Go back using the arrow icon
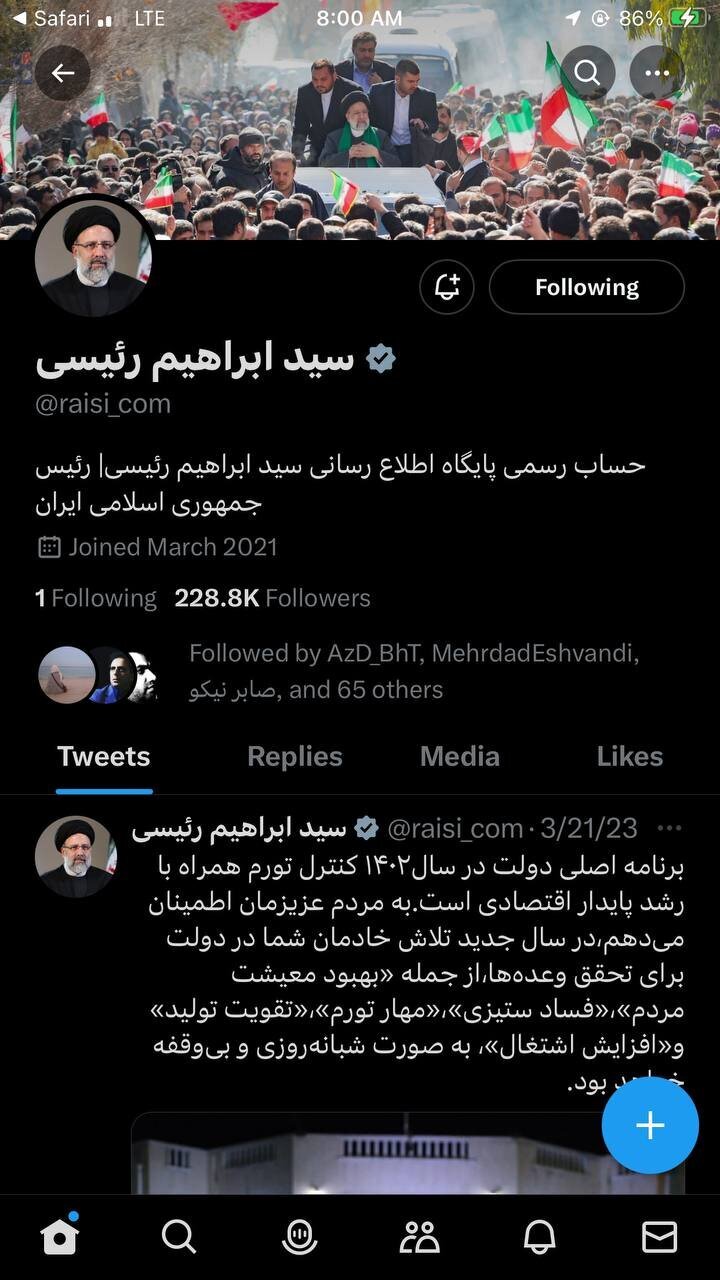 pos(63,73)
